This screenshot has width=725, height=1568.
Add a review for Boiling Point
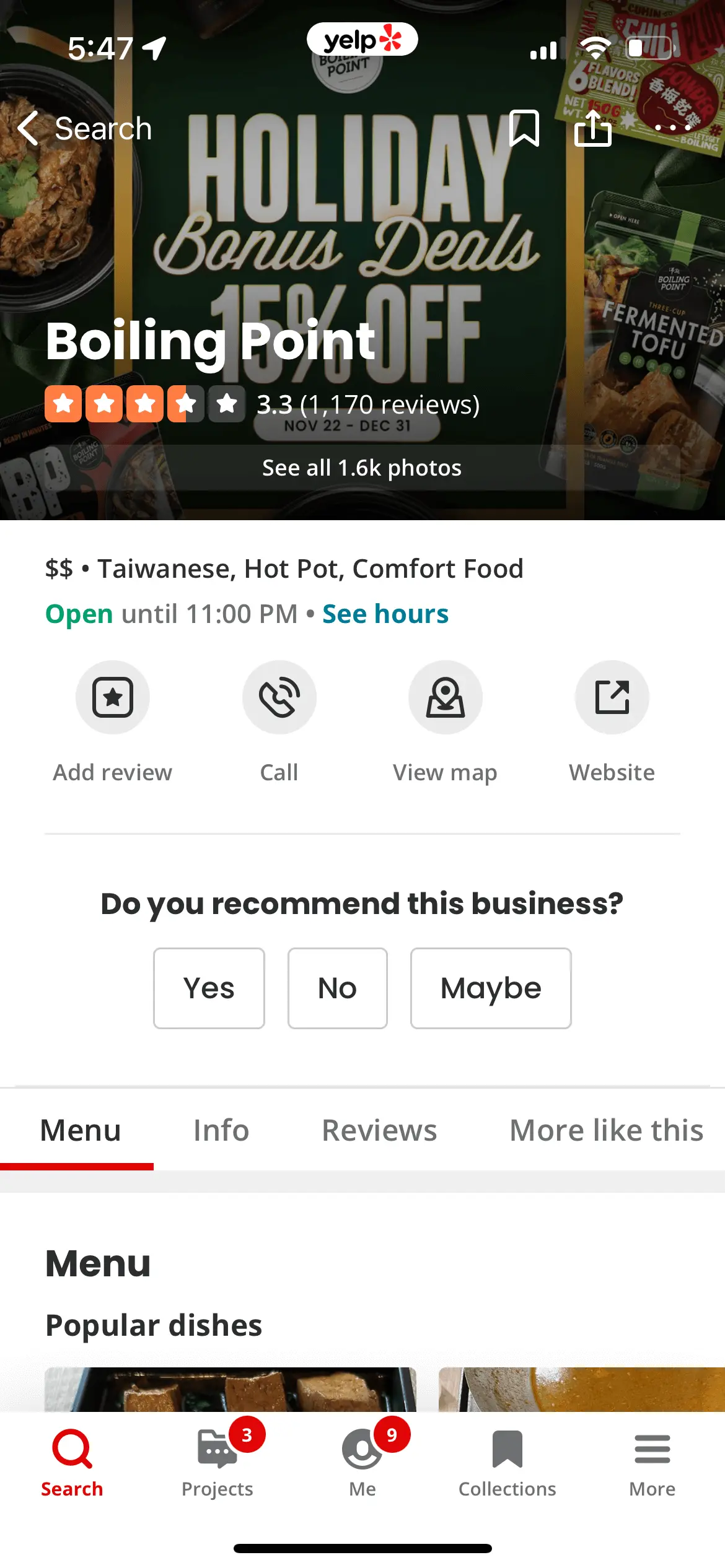coord(113,697)
